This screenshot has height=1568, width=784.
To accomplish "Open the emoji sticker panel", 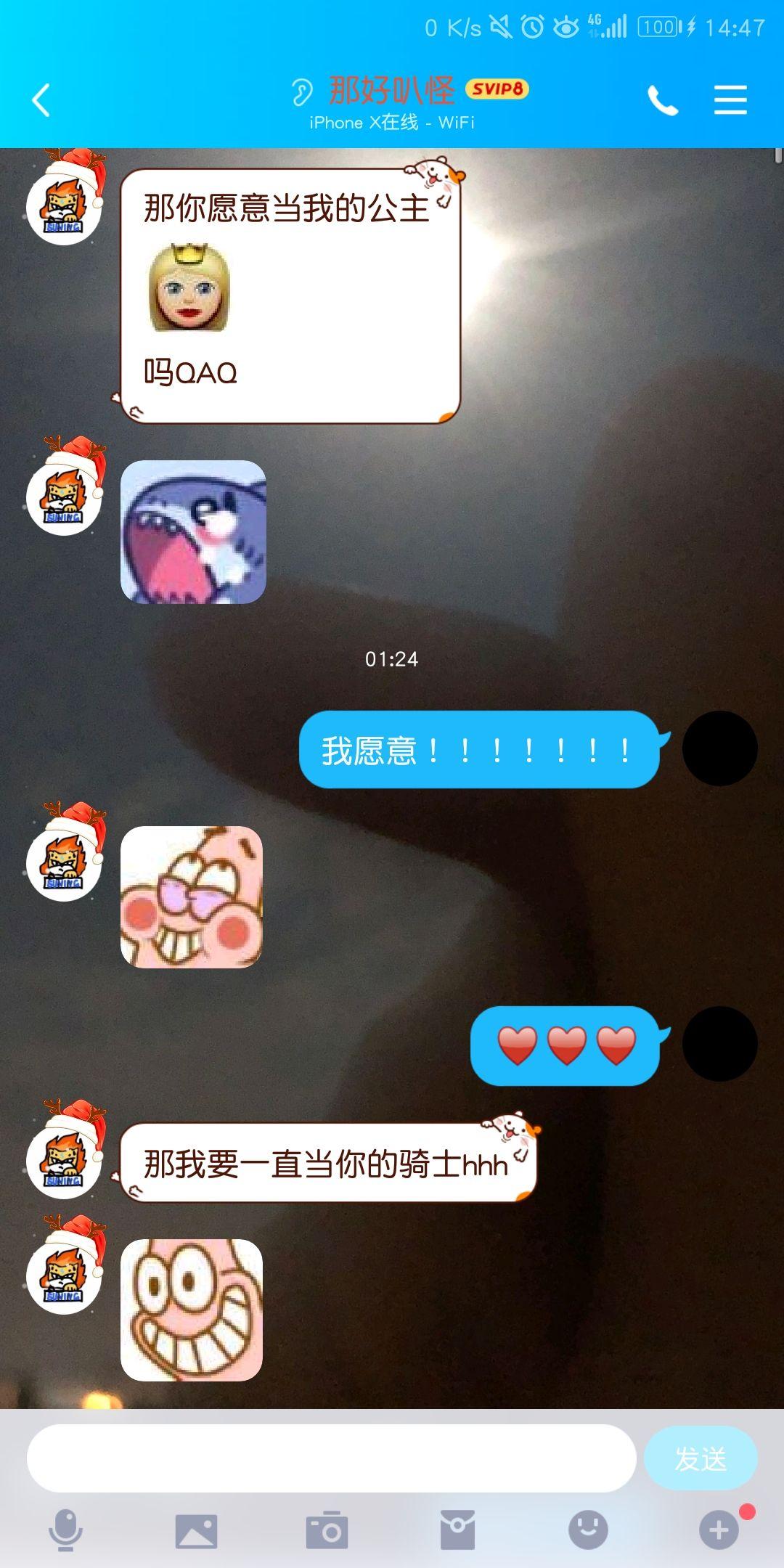I will 588,1530.
